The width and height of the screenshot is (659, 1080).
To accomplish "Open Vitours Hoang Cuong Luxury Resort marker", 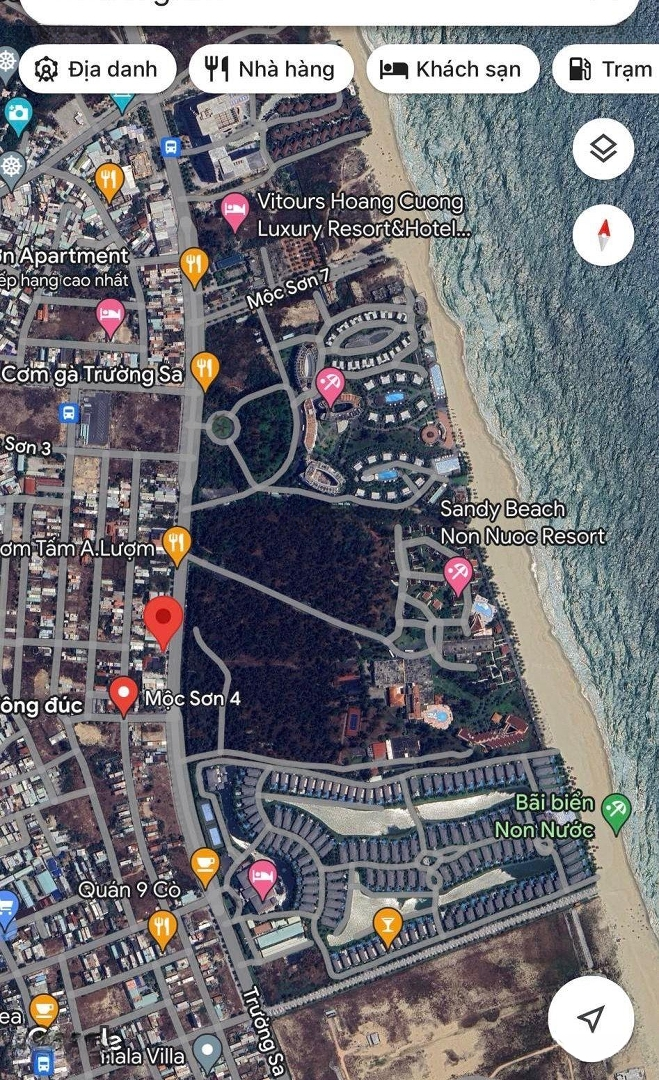I will point(234,211).
